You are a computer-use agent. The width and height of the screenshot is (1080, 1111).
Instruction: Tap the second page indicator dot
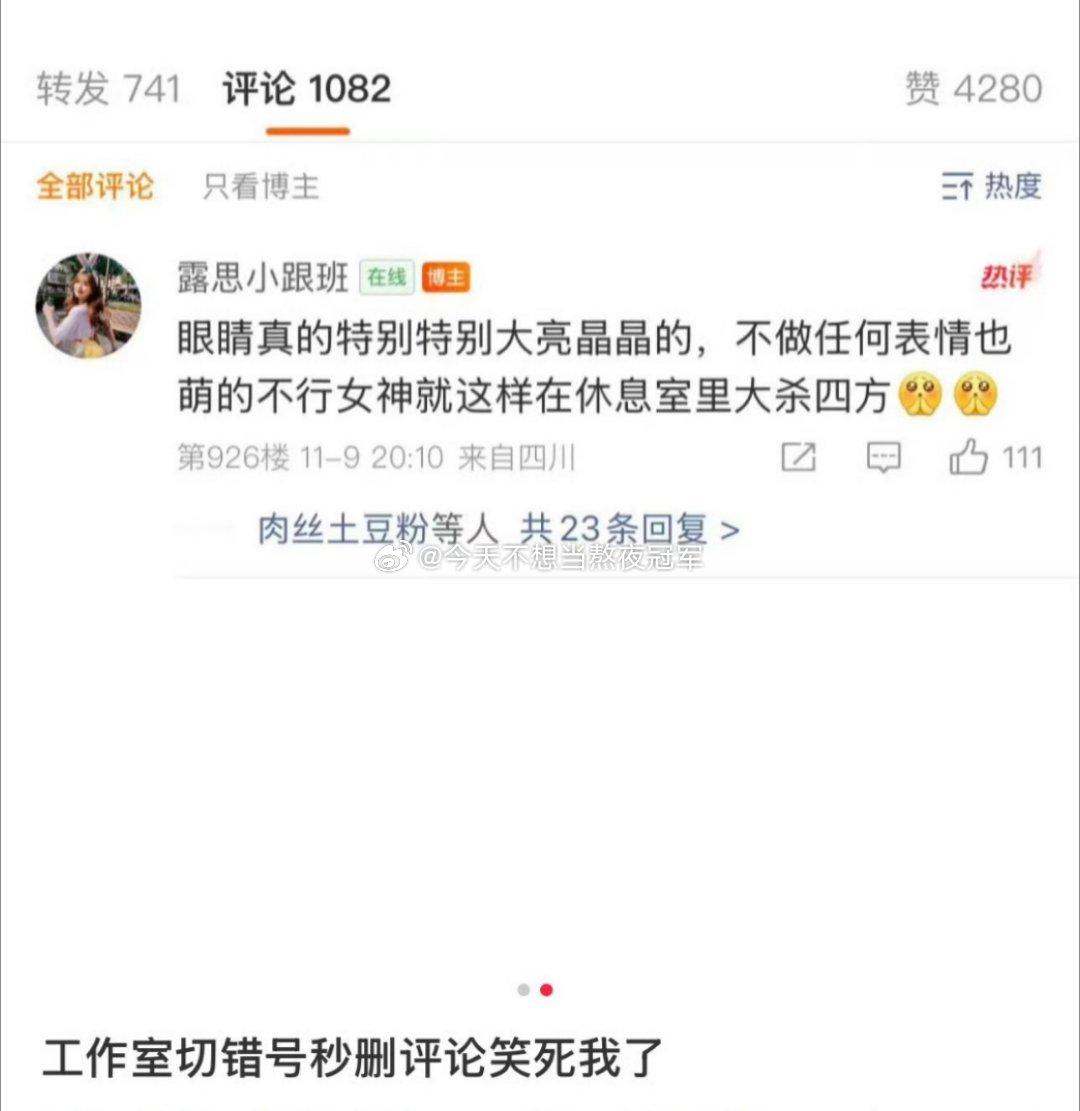tap(546, 988)
